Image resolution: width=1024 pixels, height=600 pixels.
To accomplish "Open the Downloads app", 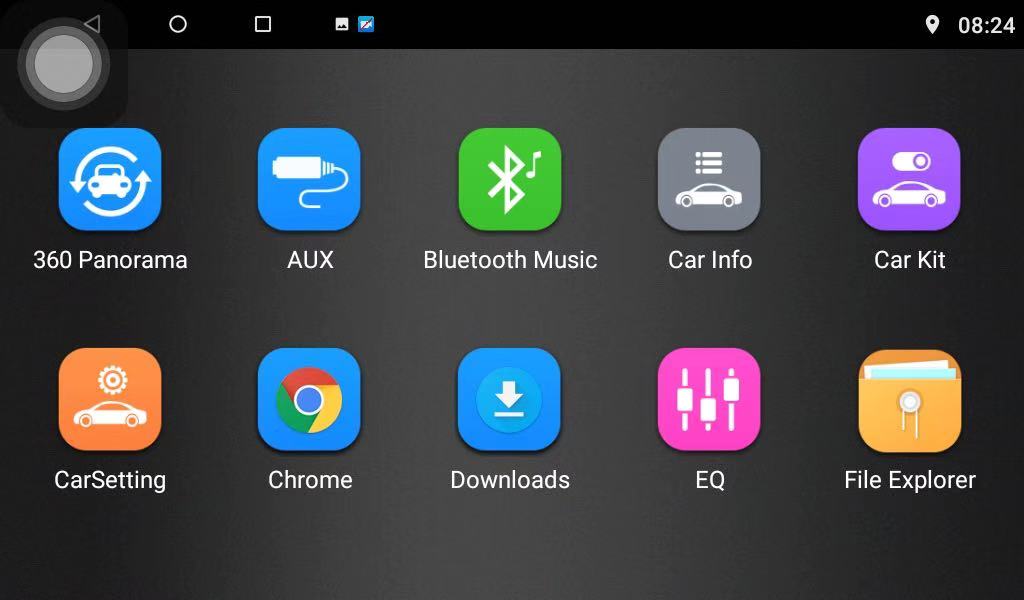I will (509, 400).
